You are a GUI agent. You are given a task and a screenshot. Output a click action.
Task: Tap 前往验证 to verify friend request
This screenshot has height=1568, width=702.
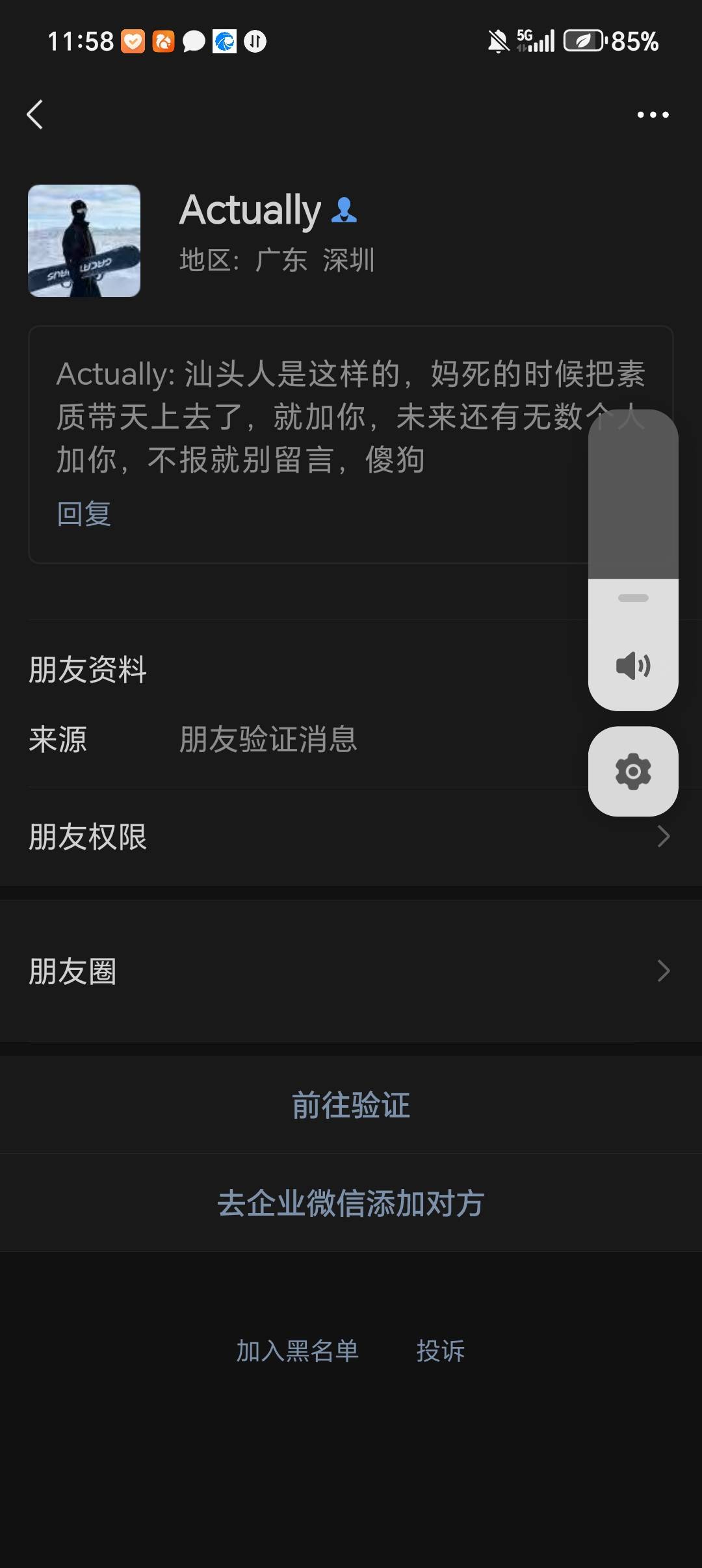[x=351, y=1105]
